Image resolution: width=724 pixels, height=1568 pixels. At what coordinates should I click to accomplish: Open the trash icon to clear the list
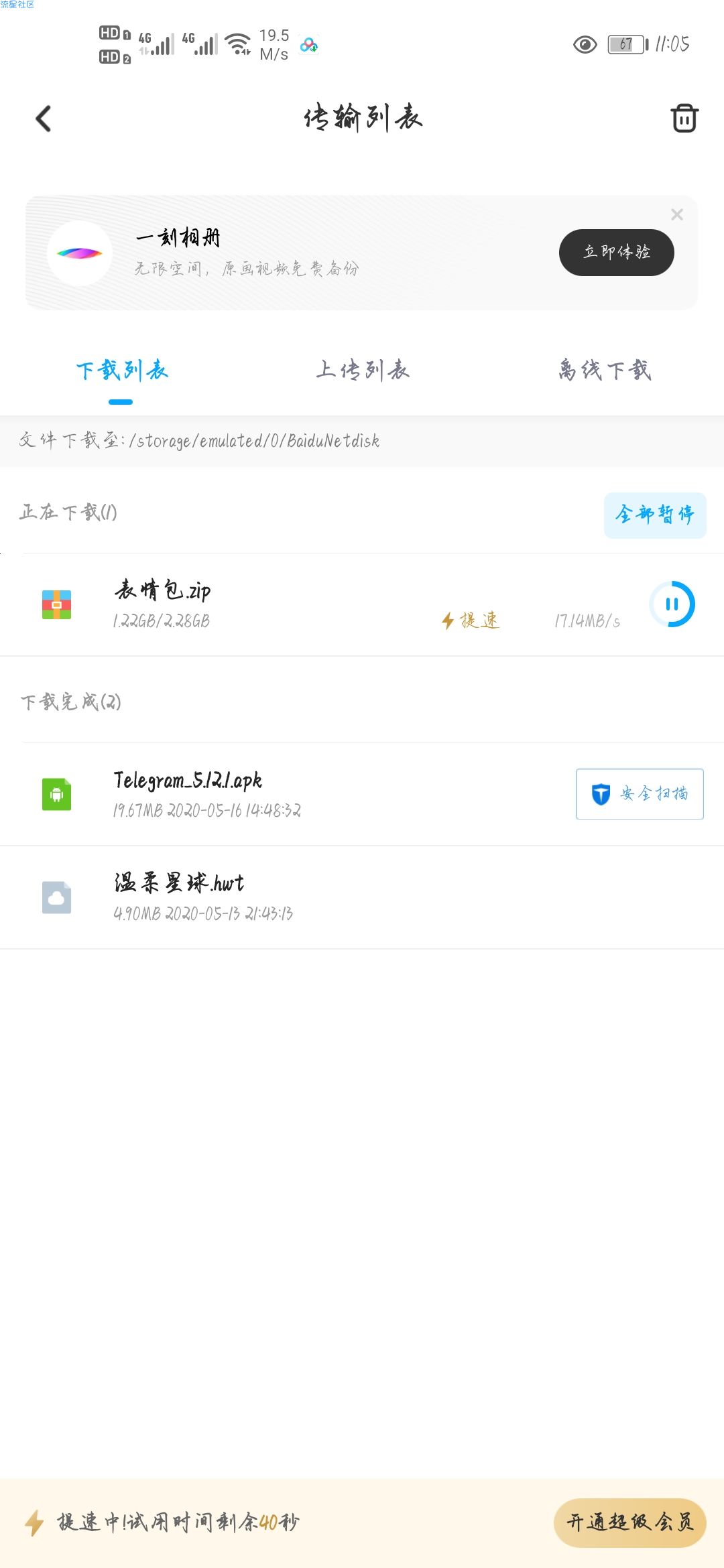(684, 119)
